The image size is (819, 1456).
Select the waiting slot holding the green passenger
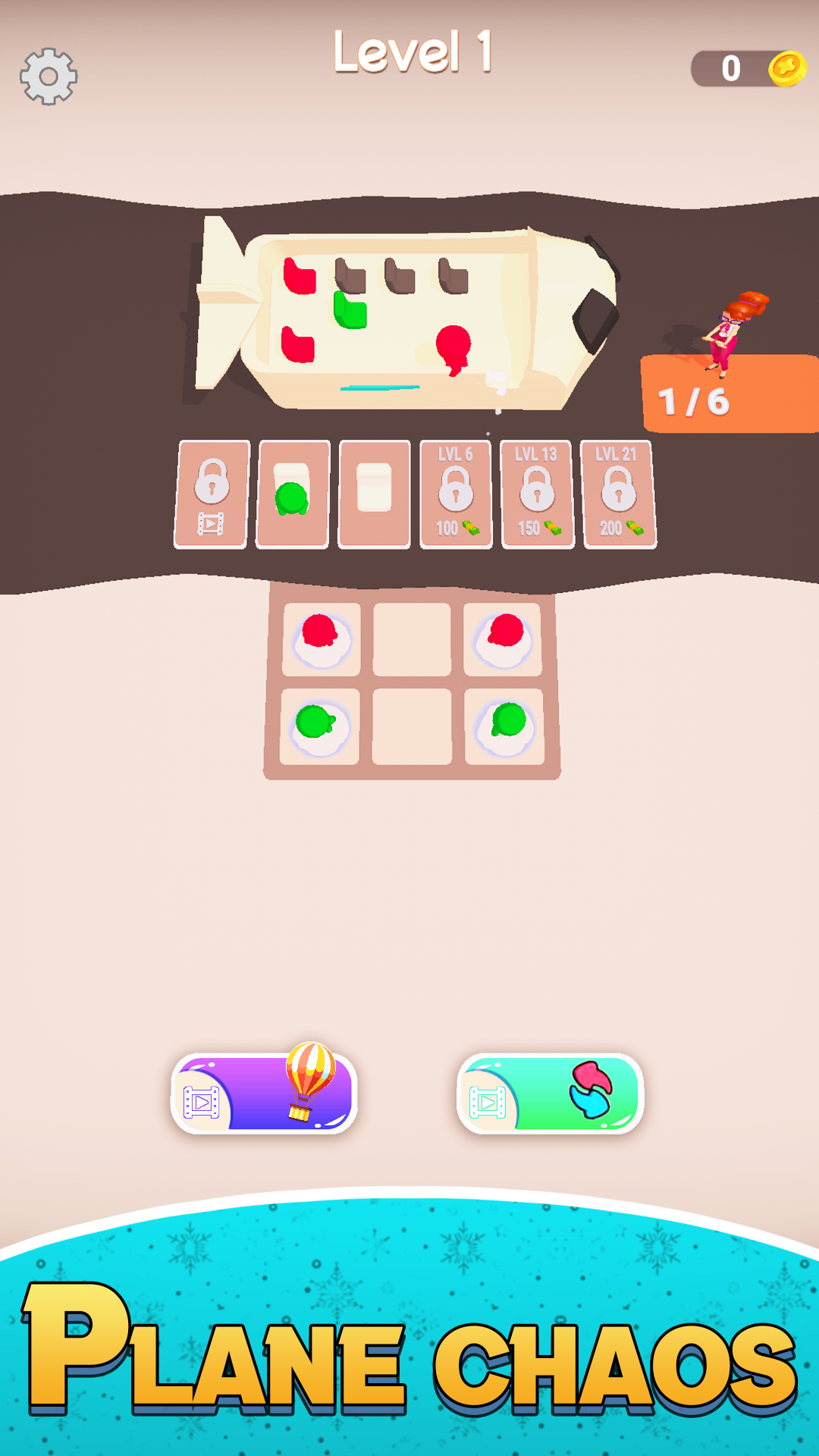pyautogui.click(x=293, y=494)
